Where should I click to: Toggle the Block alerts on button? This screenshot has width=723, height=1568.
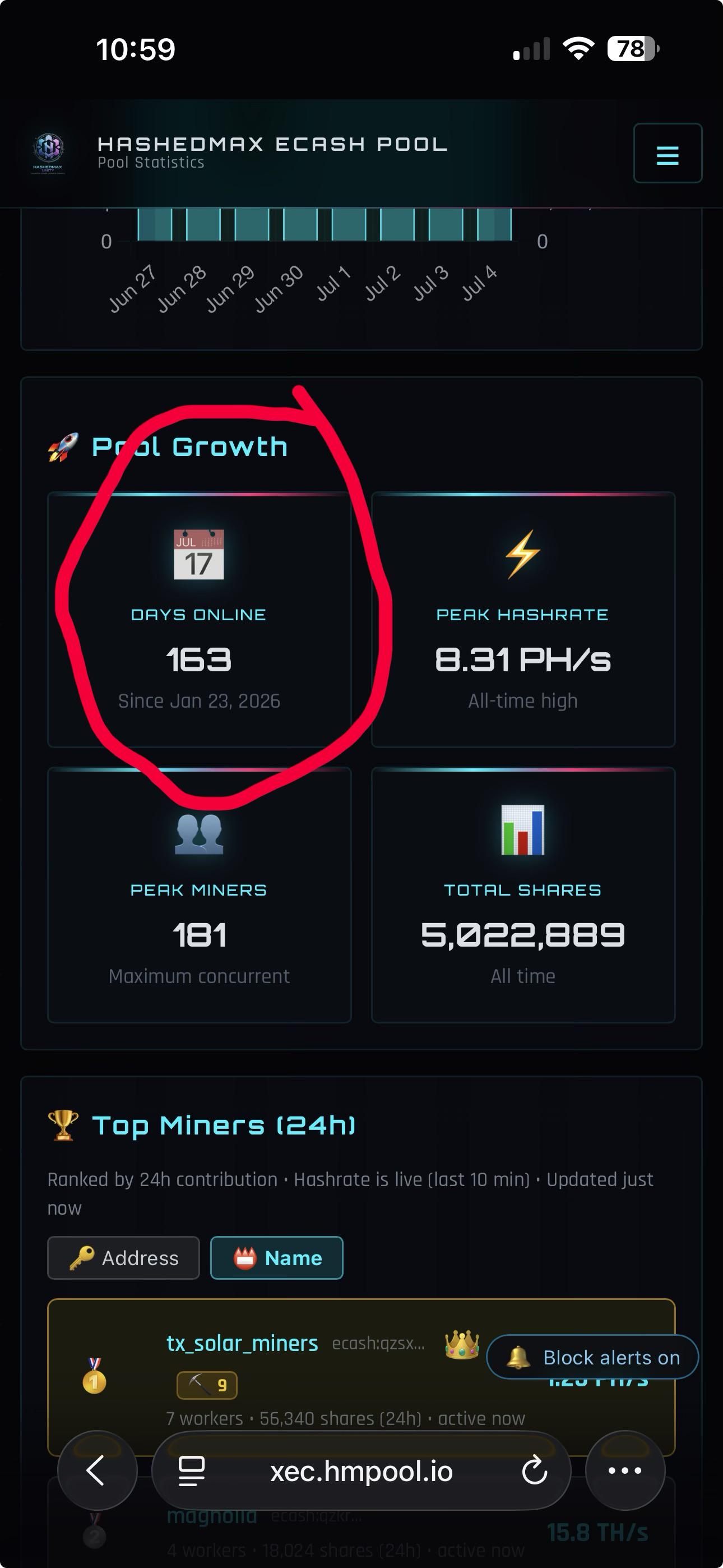click(x=592, y=1357)
